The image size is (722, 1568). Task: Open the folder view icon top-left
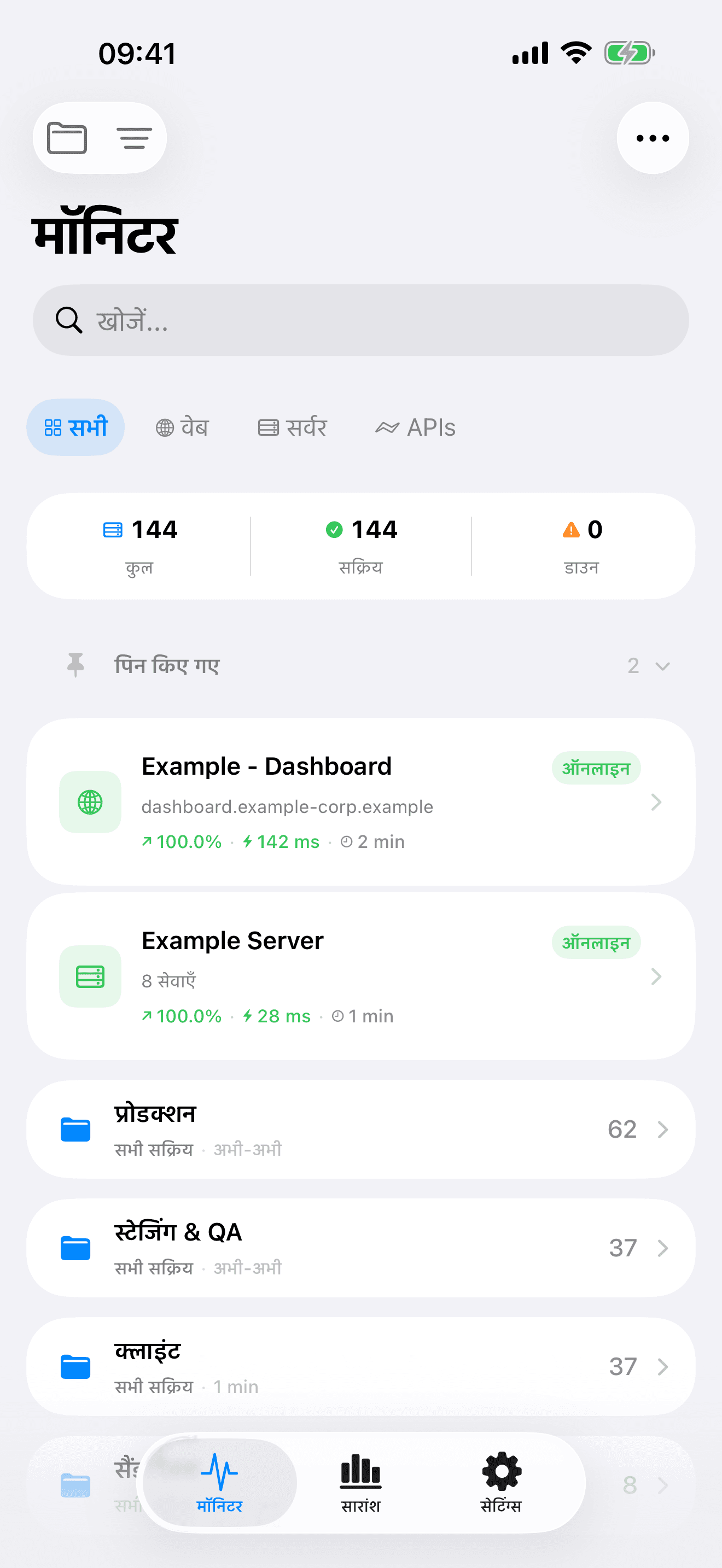[66, 138]
